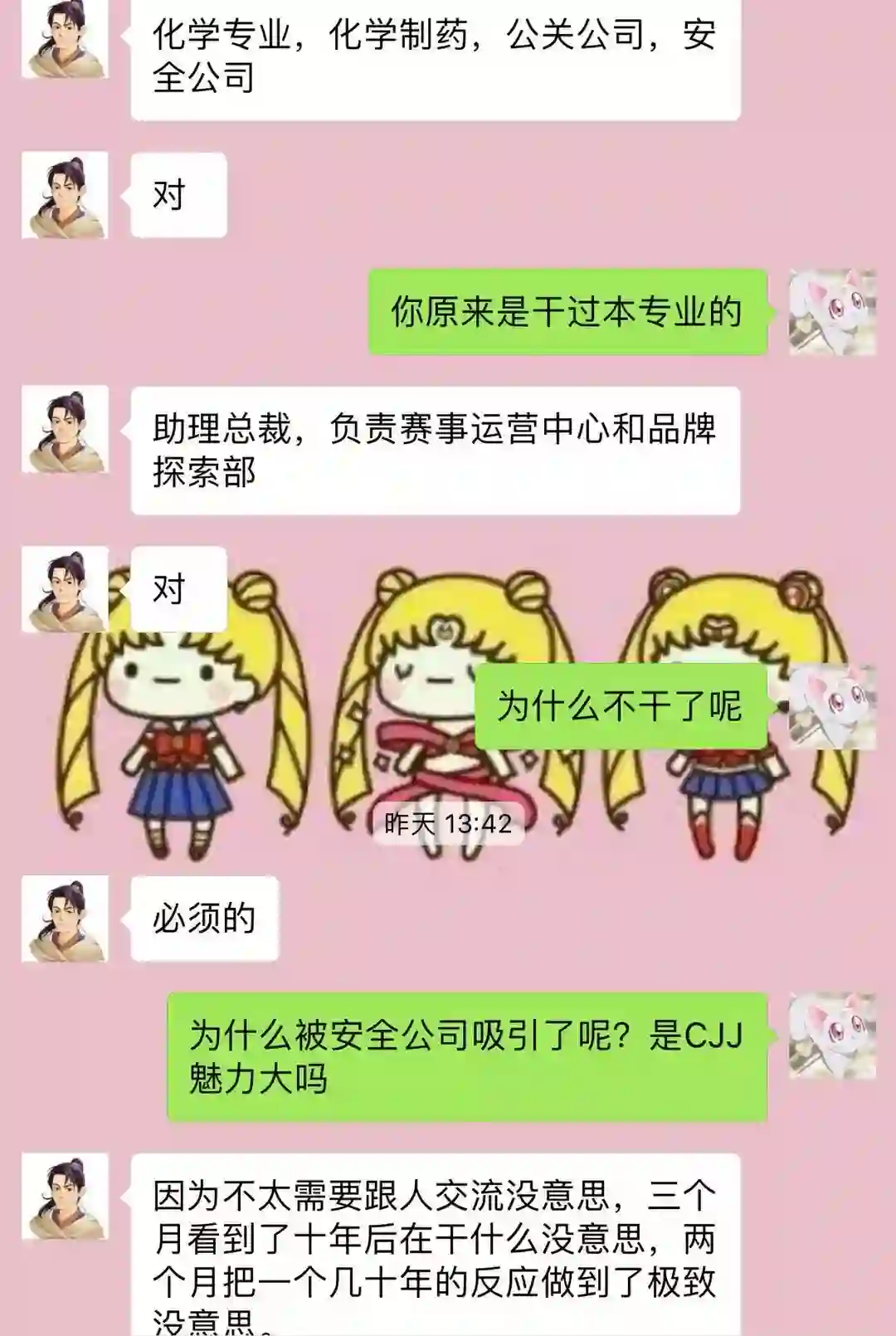Viewport: 896px width, 1336px height.
Task: Open sender's avatar beside "必须的" message
Action: point(65,919)
